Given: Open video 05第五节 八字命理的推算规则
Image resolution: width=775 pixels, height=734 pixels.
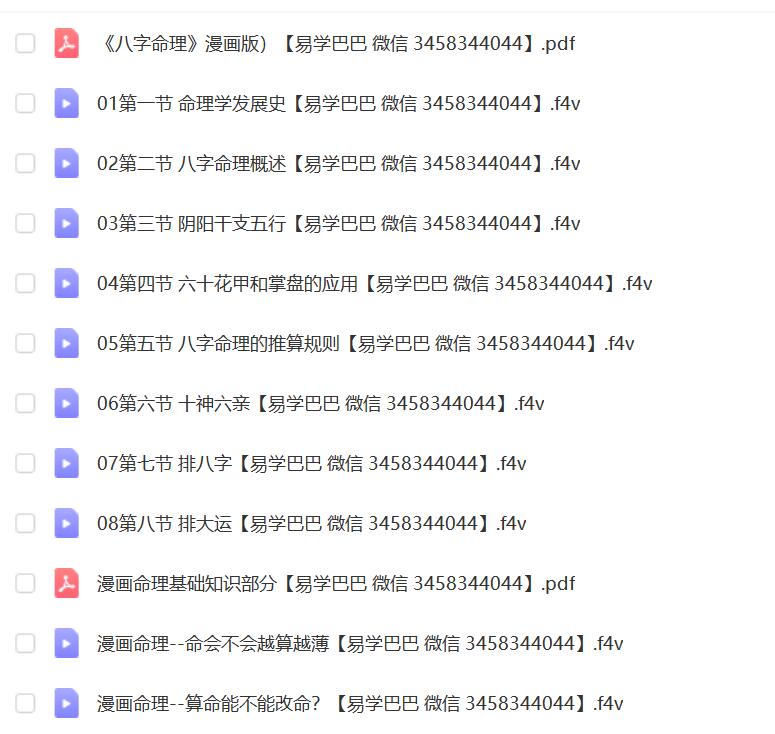Looking at the screenshot, I should click(365, 344).
